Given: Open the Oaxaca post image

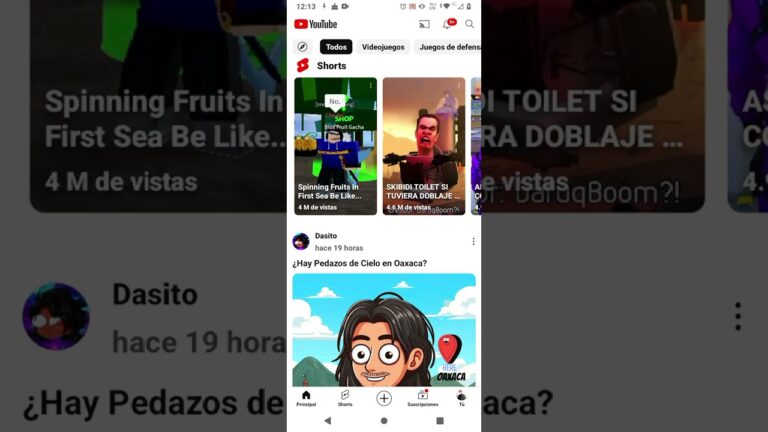Looking at the screenshot, I should pos(384,330).
